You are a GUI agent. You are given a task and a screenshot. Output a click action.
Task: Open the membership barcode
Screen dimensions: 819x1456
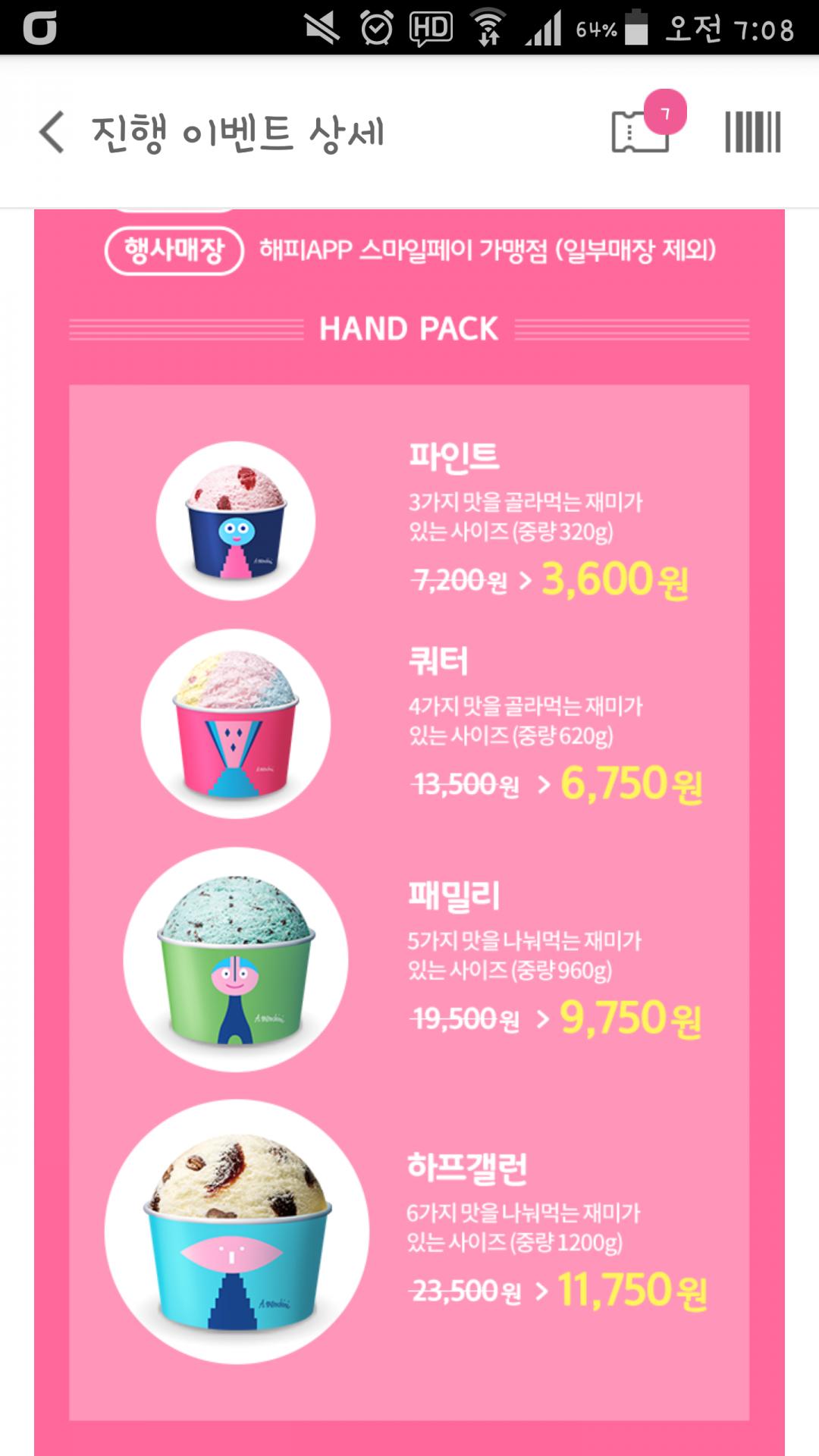(752, 132)
